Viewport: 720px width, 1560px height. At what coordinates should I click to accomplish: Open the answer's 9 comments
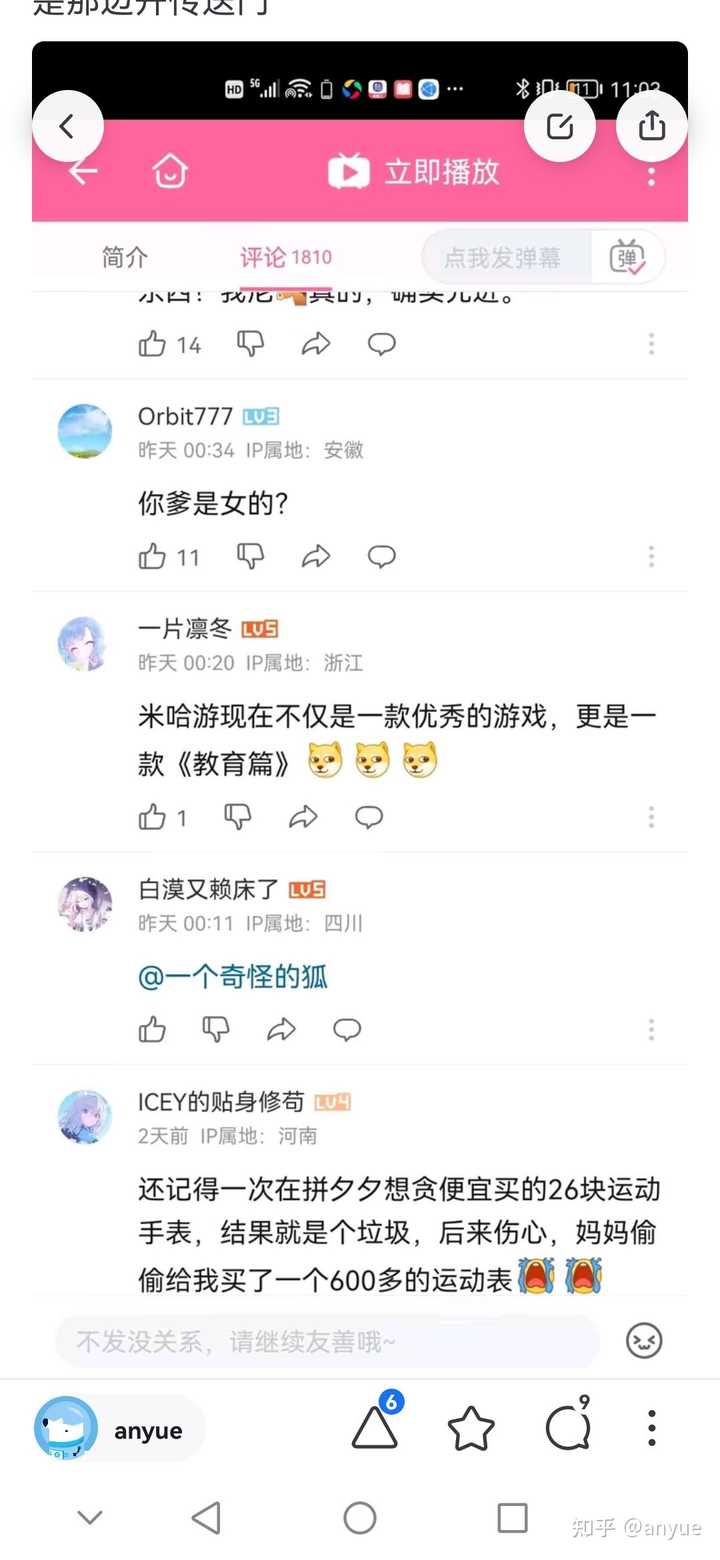567,1430
